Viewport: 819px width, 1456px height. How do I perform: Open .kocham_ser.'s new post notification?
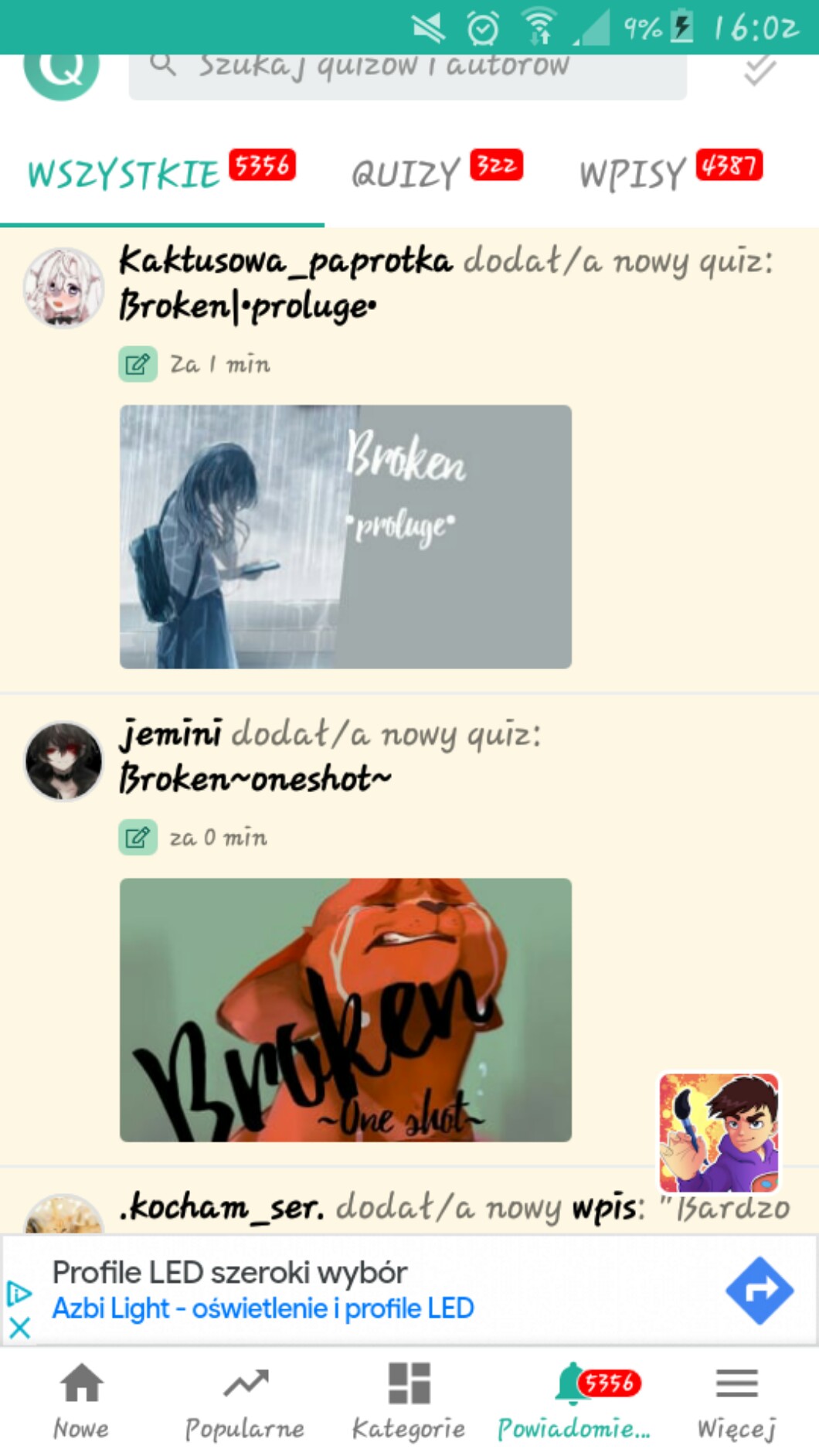coord(456,1207)
